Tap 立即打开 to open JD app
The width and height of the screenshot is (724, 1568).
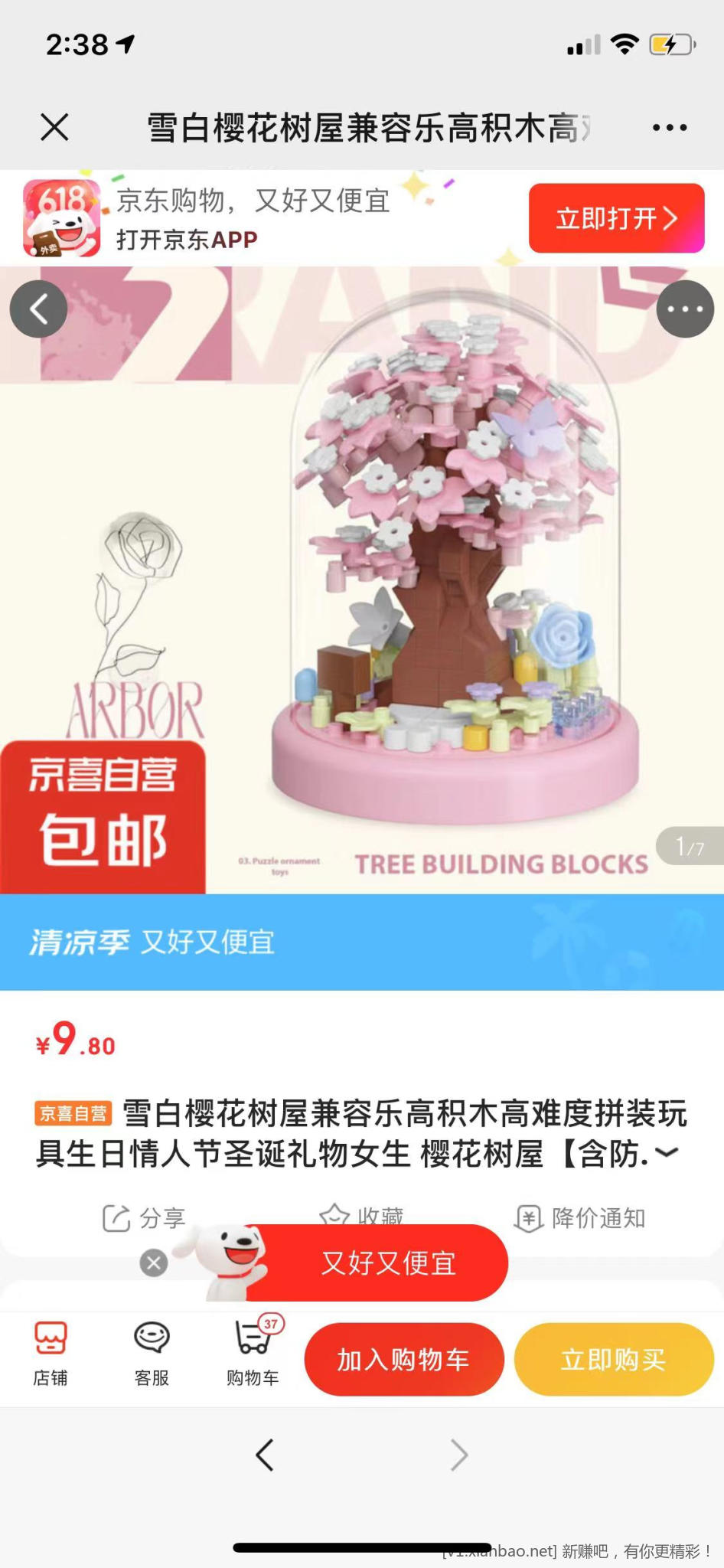[616, 218]
